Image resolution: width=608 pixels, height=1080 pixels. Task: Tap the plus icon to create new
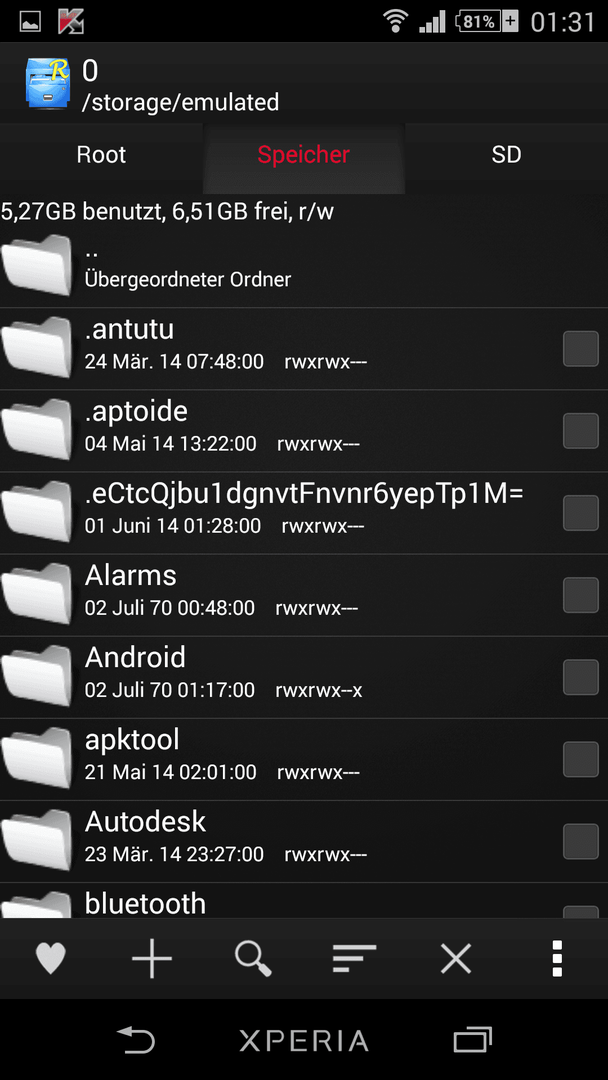click(151, 958)
